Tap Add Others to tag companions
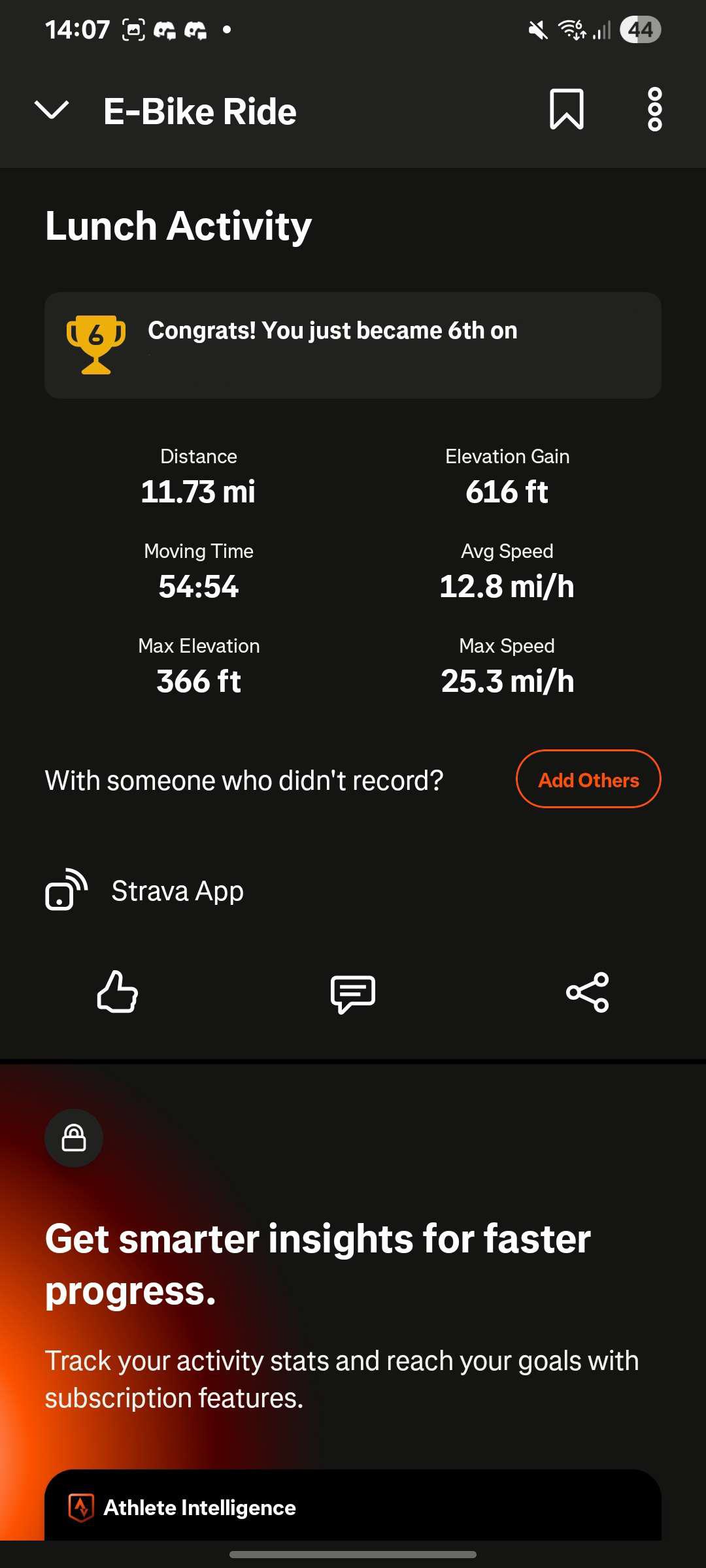Image resolution: width=706 pixels, height=1568 pixels. click(588, 779)
